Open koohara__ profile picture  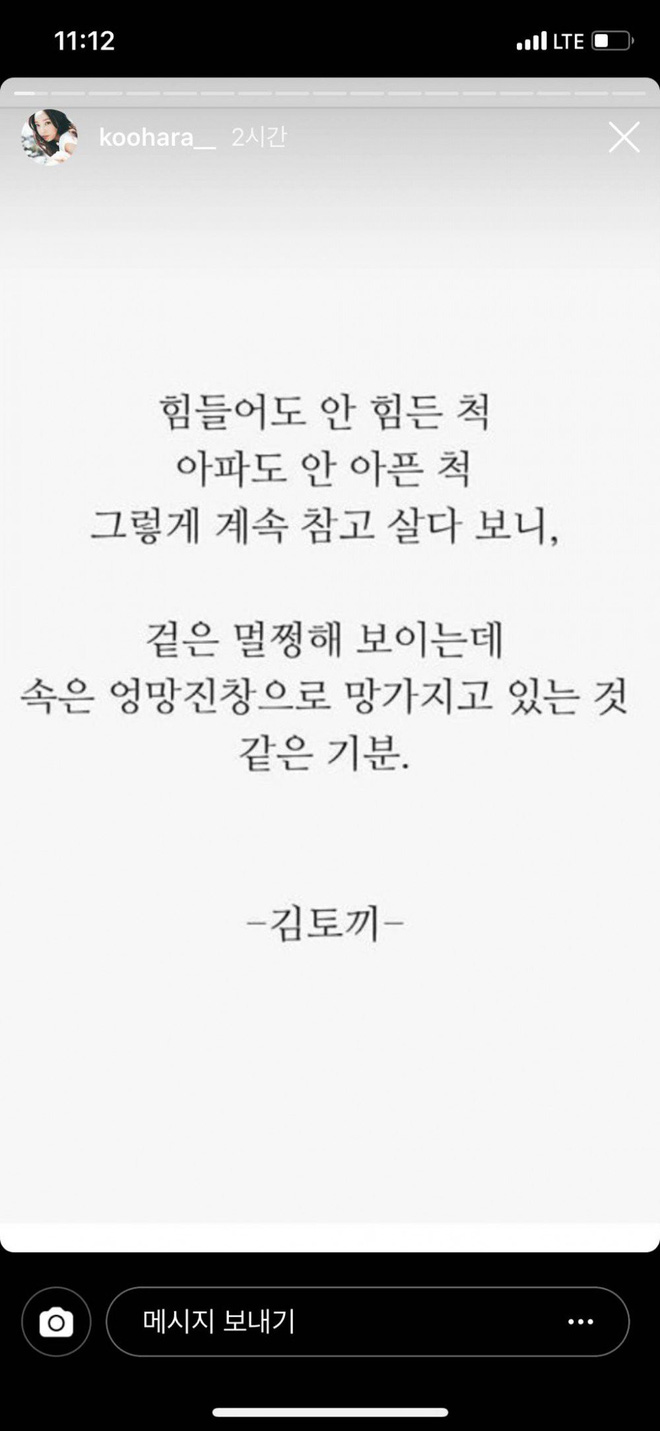49,137
